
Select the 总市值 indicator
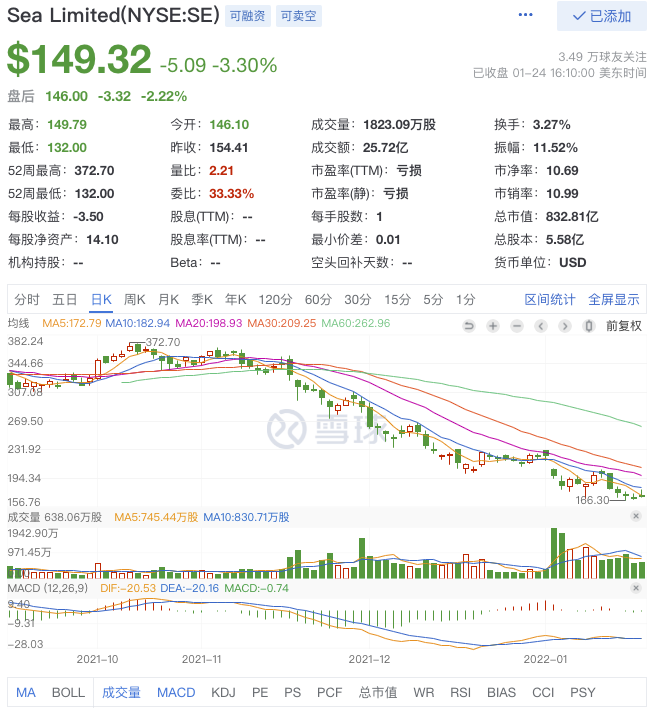click(x=378, y=692)
